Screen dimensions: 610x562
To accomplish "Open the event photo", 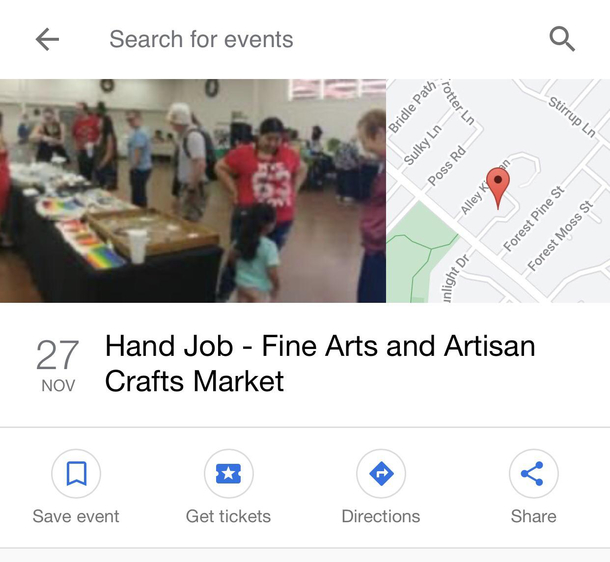I will pos(192,190).
